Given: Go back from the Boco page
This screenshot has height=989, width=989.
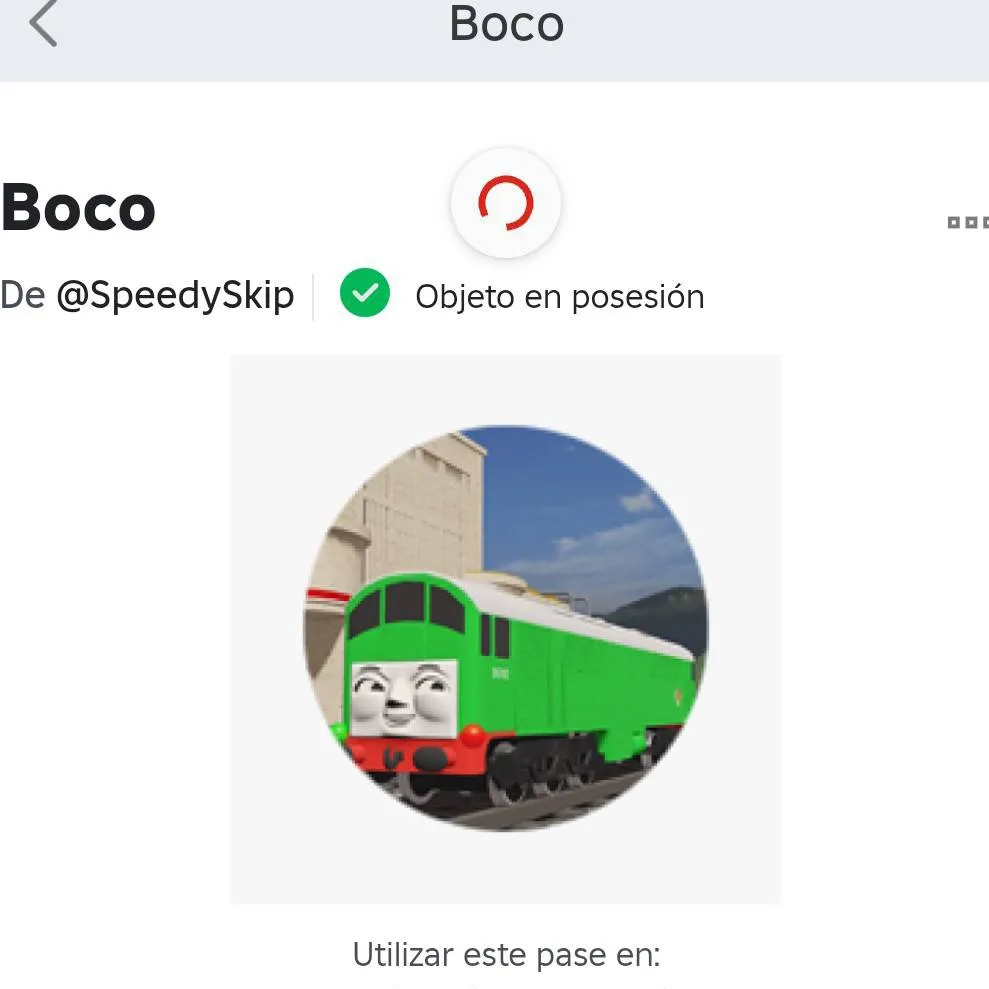Looking at the screenshot, I should point(43,24).
